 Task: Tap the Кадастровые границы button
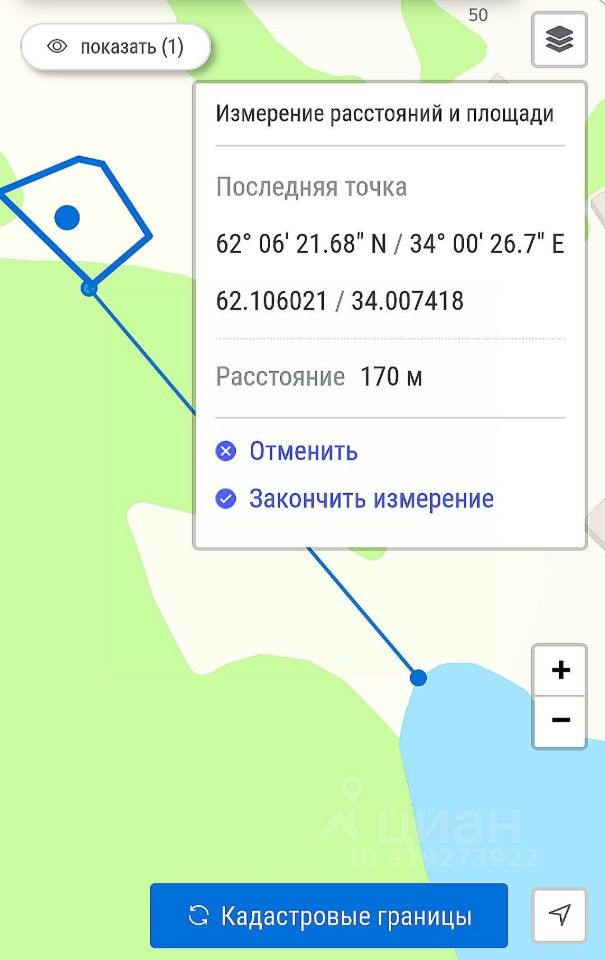click(329, 916)
